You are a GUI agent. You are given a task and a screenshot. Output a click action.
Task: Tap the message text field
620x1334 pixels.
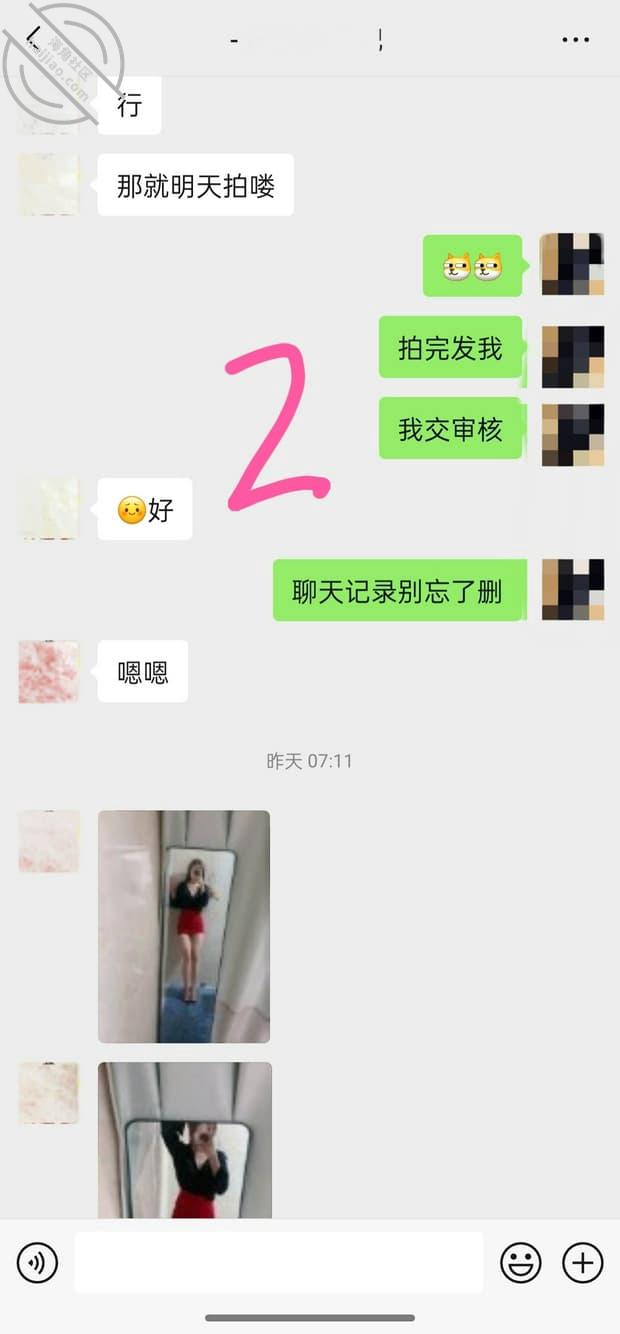[x=279, y=1262]
